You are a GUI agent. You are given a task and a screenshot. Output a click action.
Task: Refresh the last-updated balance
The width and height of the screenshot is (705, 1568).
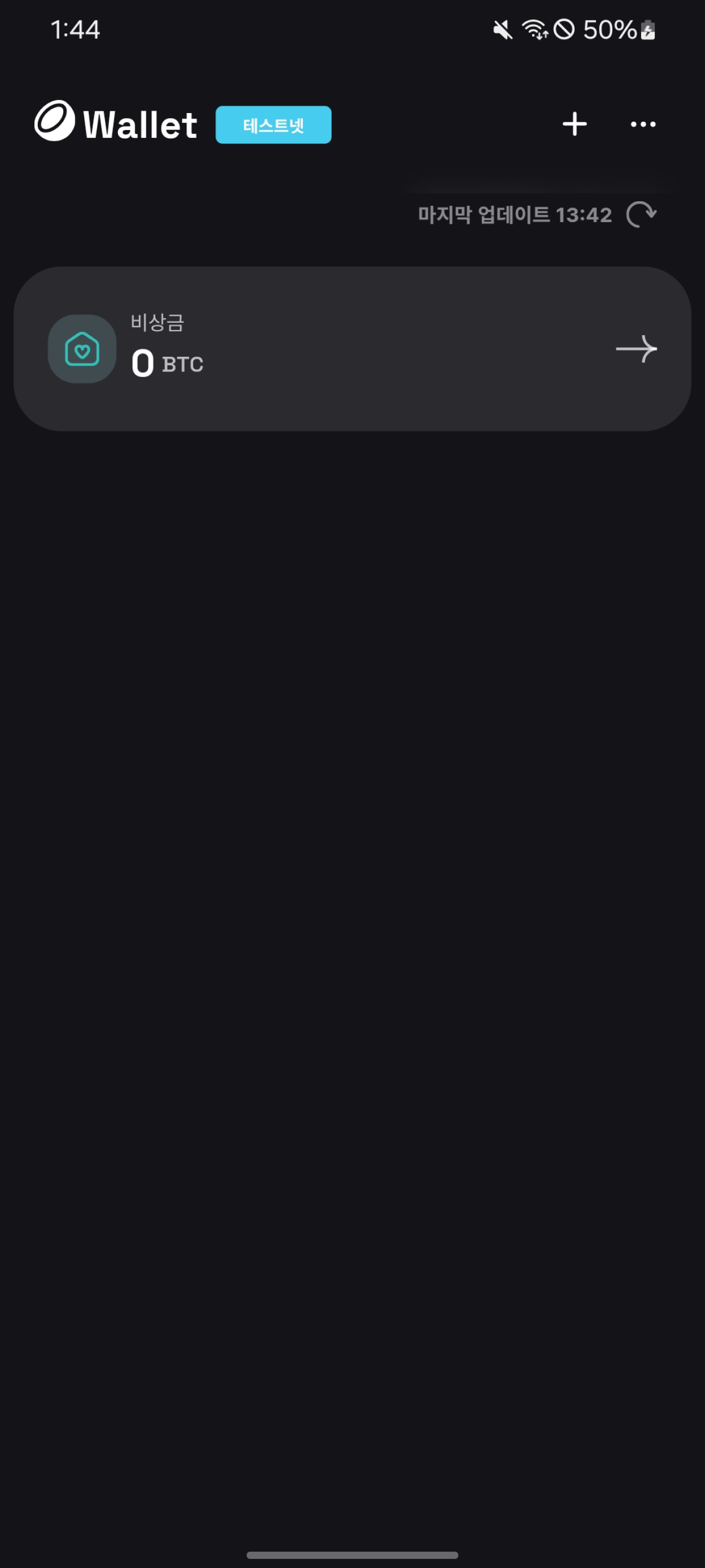point(641,214)
